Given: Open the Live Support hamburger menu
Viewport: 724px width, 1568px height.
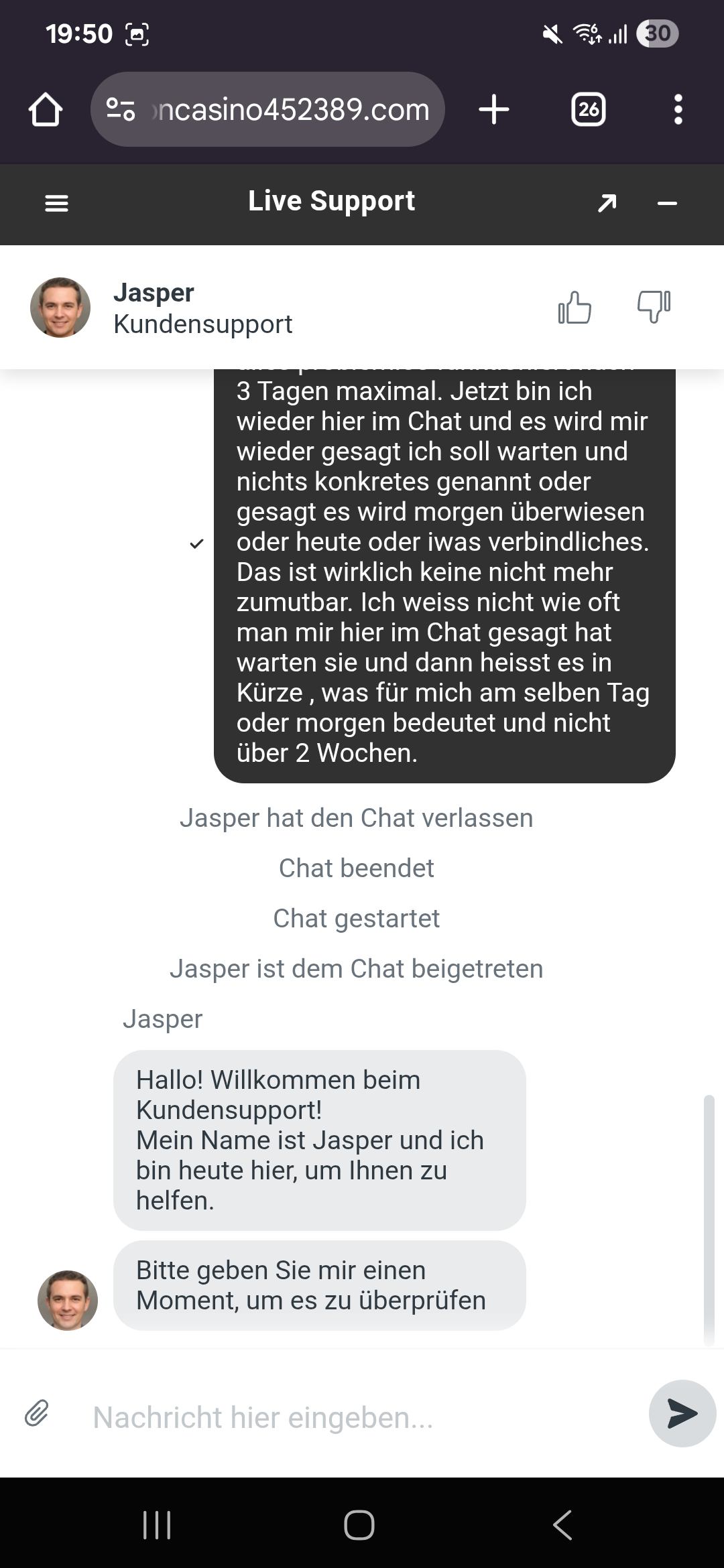Looking at the screenshot, I should point(56,203).
